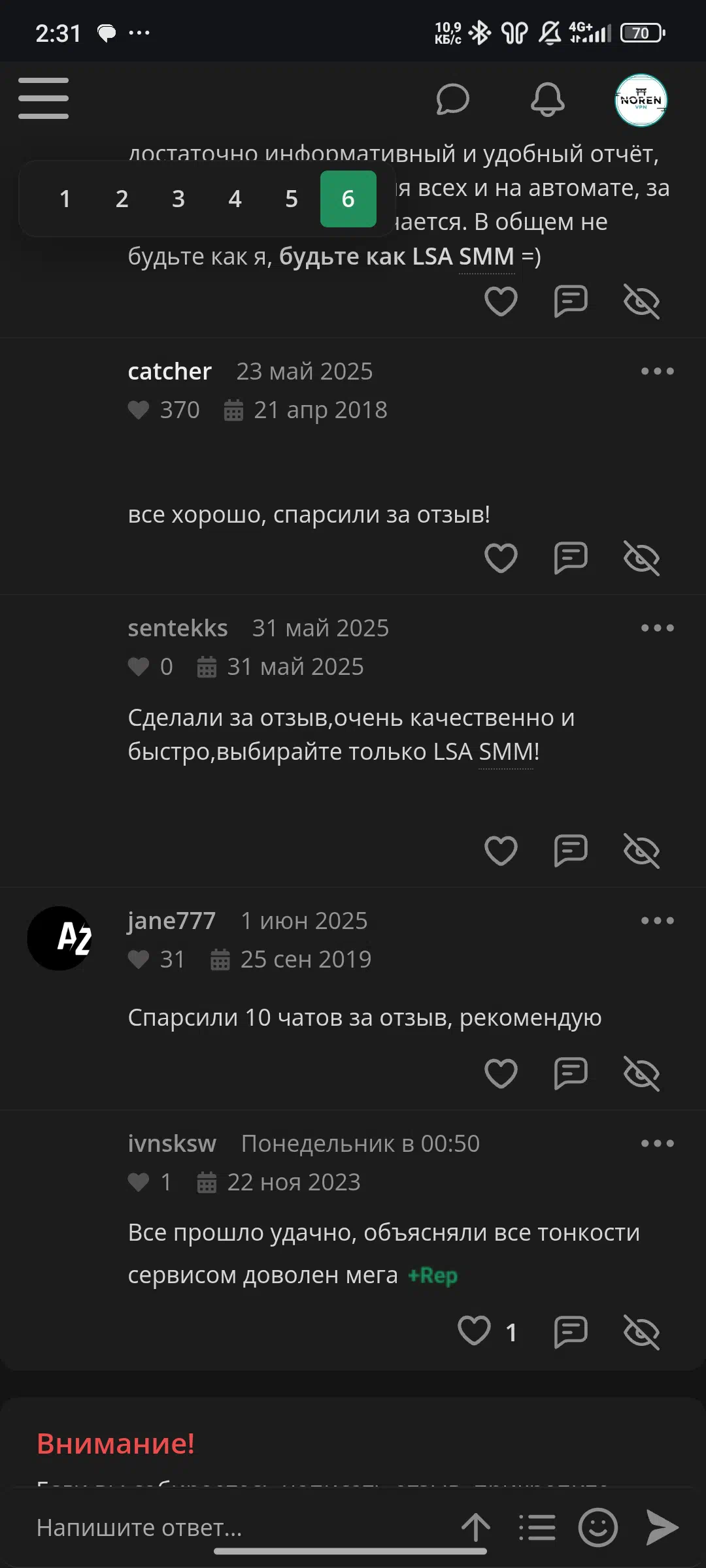Focus the reply text field
This screenshot has width=706, height=1568.
(242, 1528)
